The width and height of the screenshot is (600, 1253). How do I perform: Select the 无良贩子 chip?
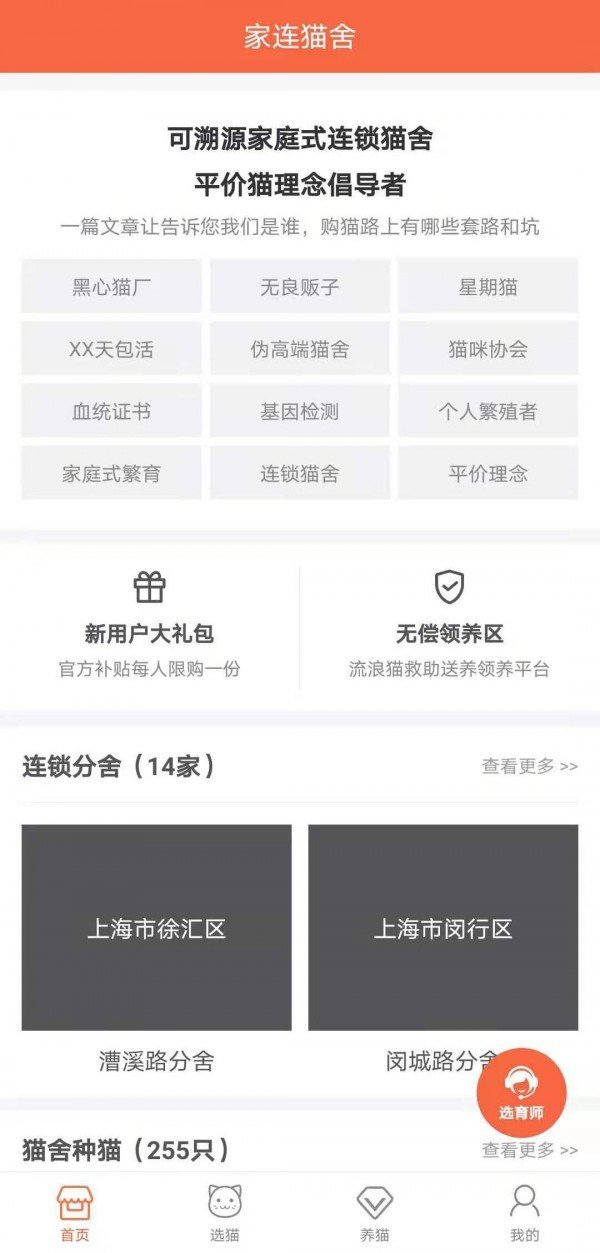pyautogui.click(x=300, y=287)
